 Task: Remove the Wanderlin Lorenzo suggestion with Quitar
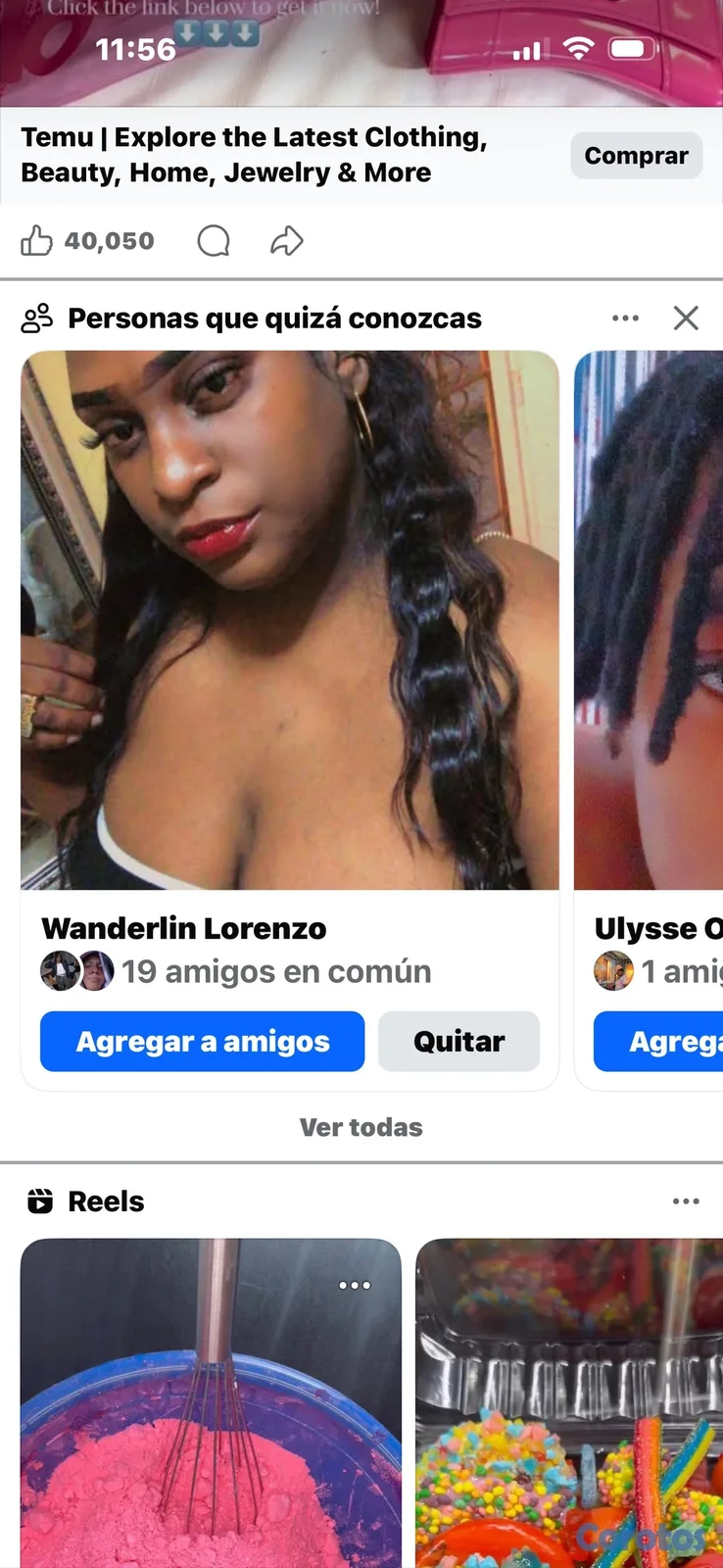458,1041
